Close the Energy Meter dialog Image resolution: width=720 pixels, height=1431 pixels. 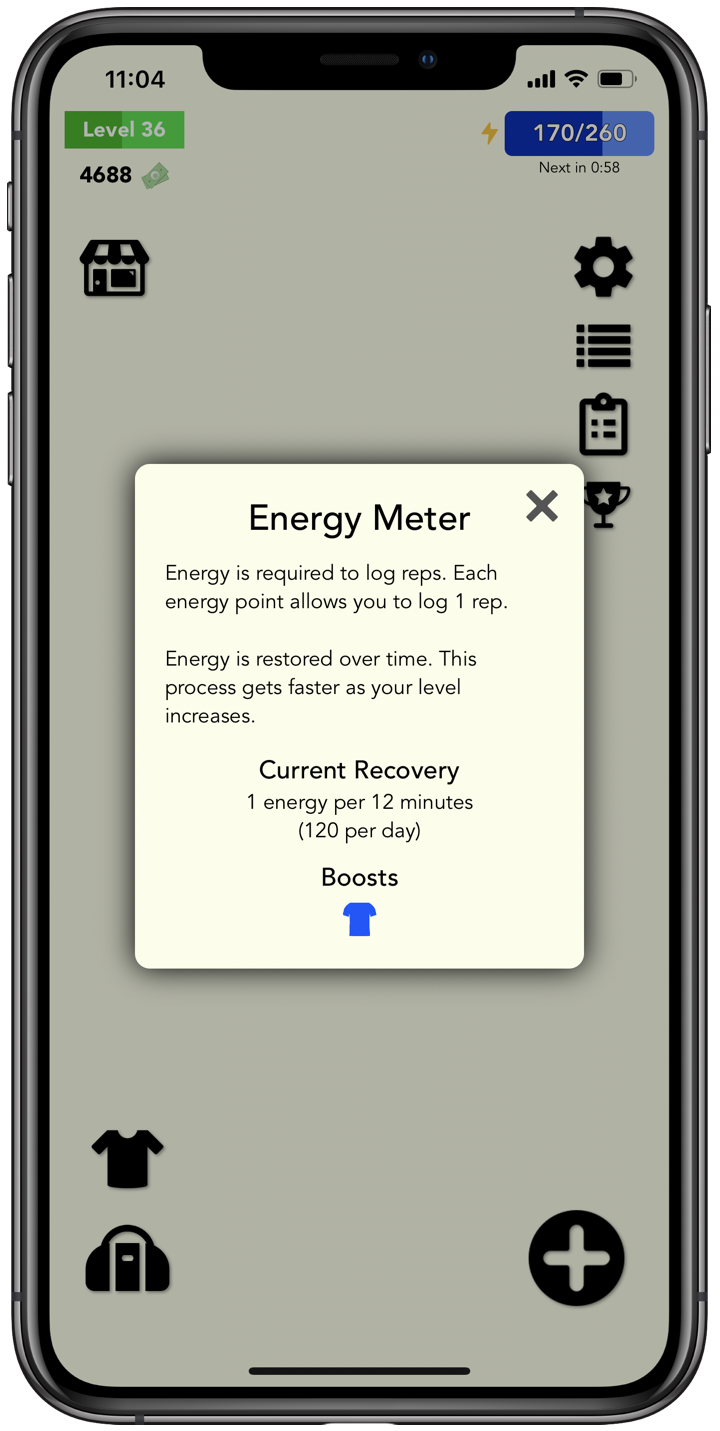click(542, 506)
